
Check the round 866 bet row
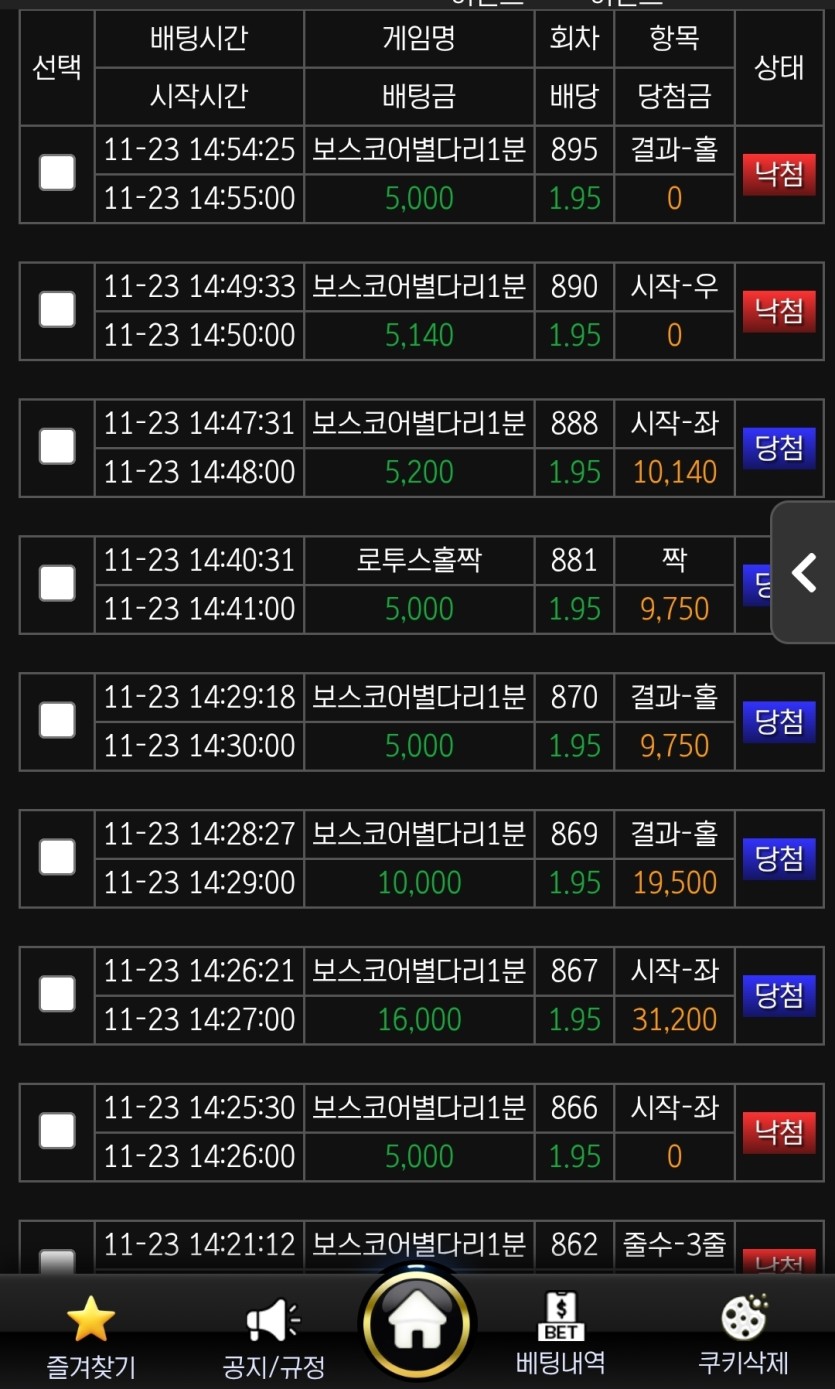coord(57,1131)
